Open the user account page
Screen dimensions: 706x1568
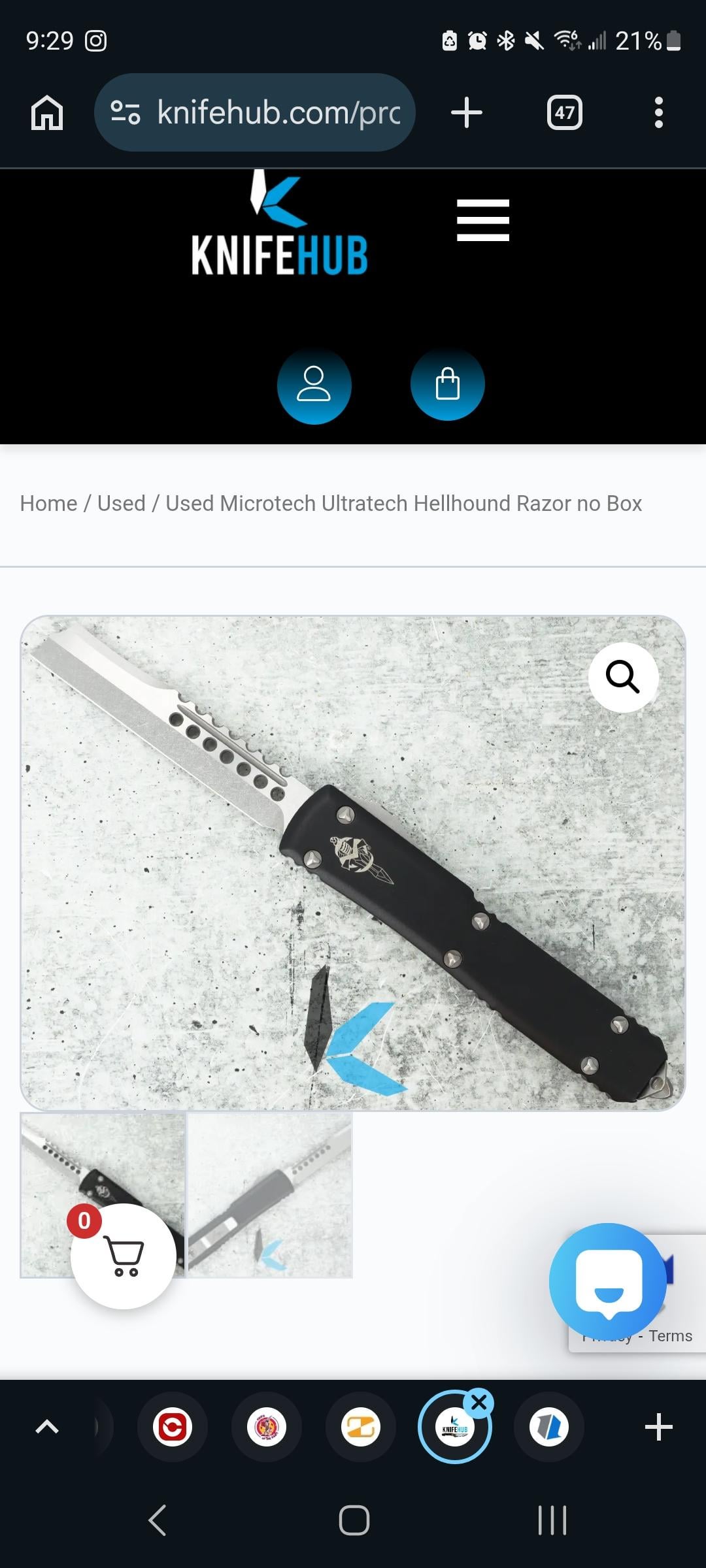click(314, 385)
